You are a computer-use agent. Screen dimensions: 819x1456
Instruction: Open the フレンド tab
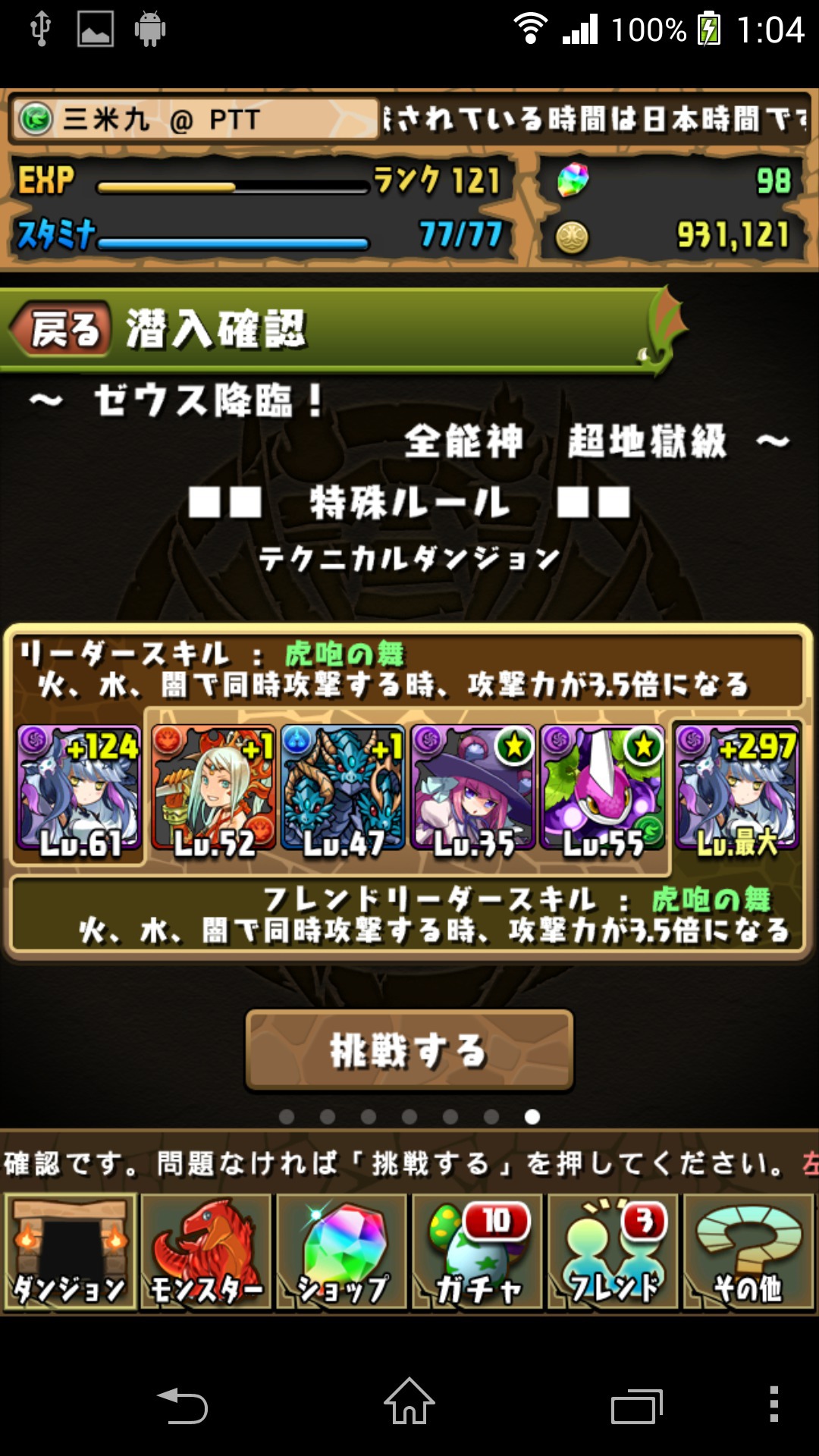coord(613,1251)
